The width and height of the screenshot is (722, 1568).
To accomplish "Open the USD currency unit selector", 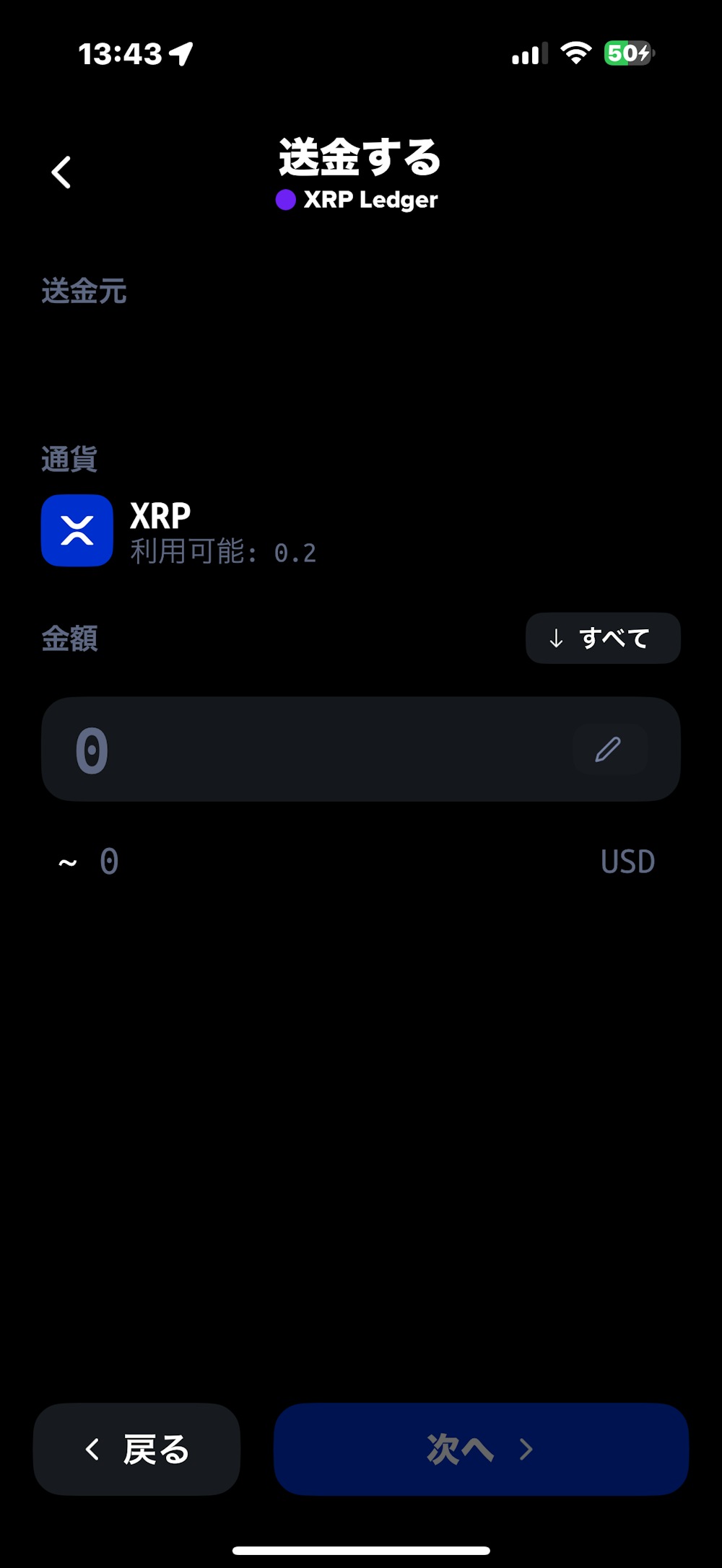I will tap(627, 860).
